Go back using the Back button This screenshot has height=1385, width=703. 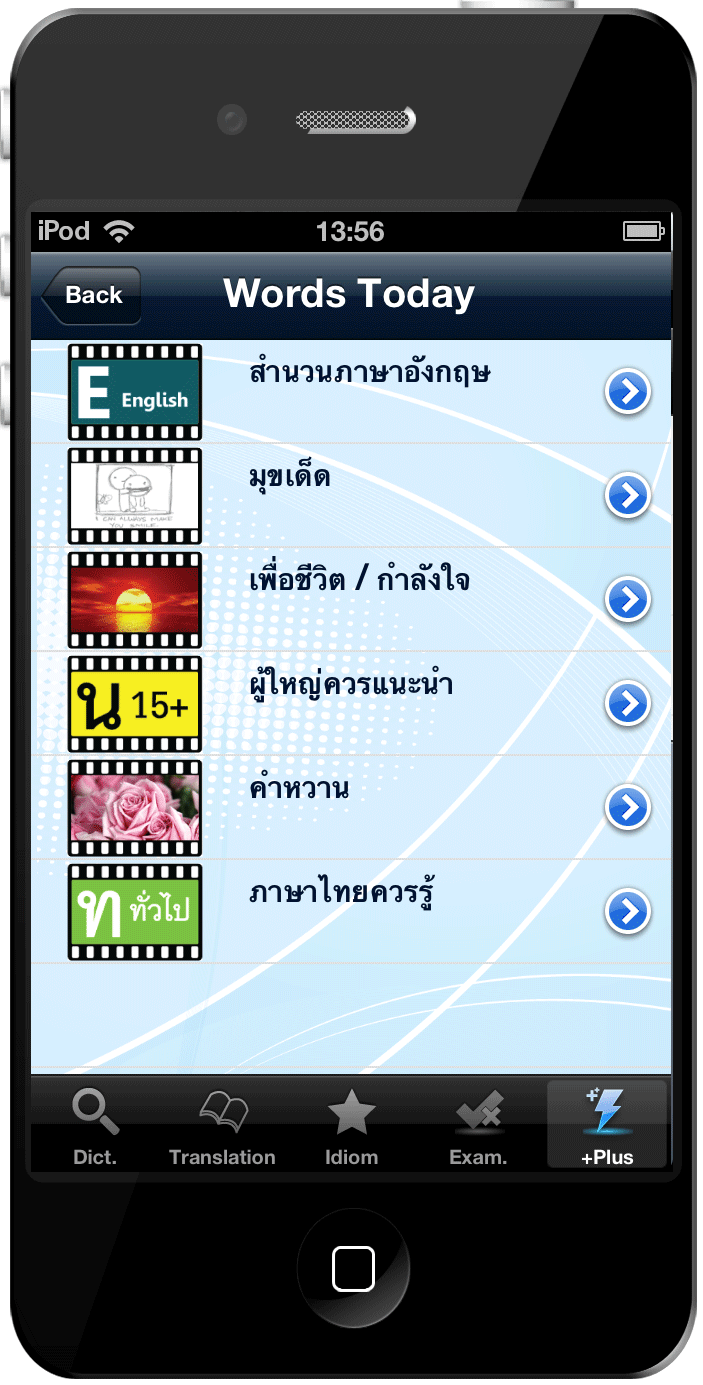click(92, 295)
